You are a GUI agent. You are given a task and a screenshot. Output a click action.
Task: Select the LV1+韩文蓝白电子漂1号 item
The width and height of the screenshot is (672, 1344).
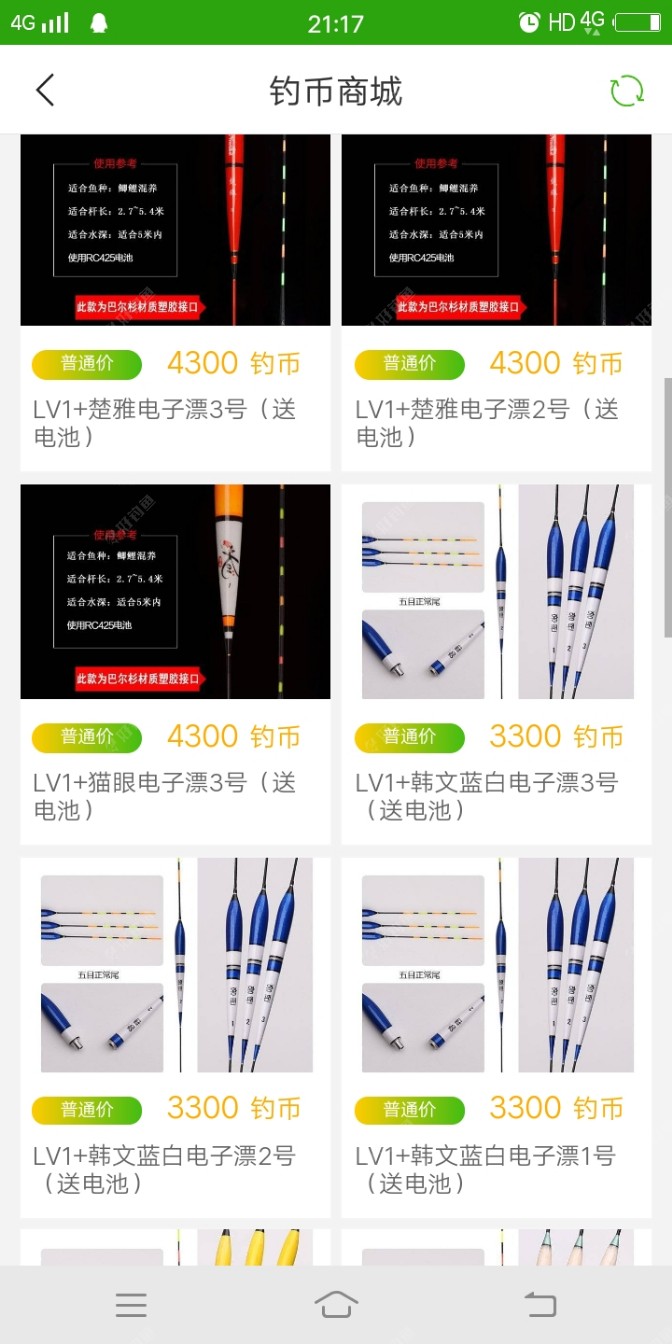[496, 1030]
